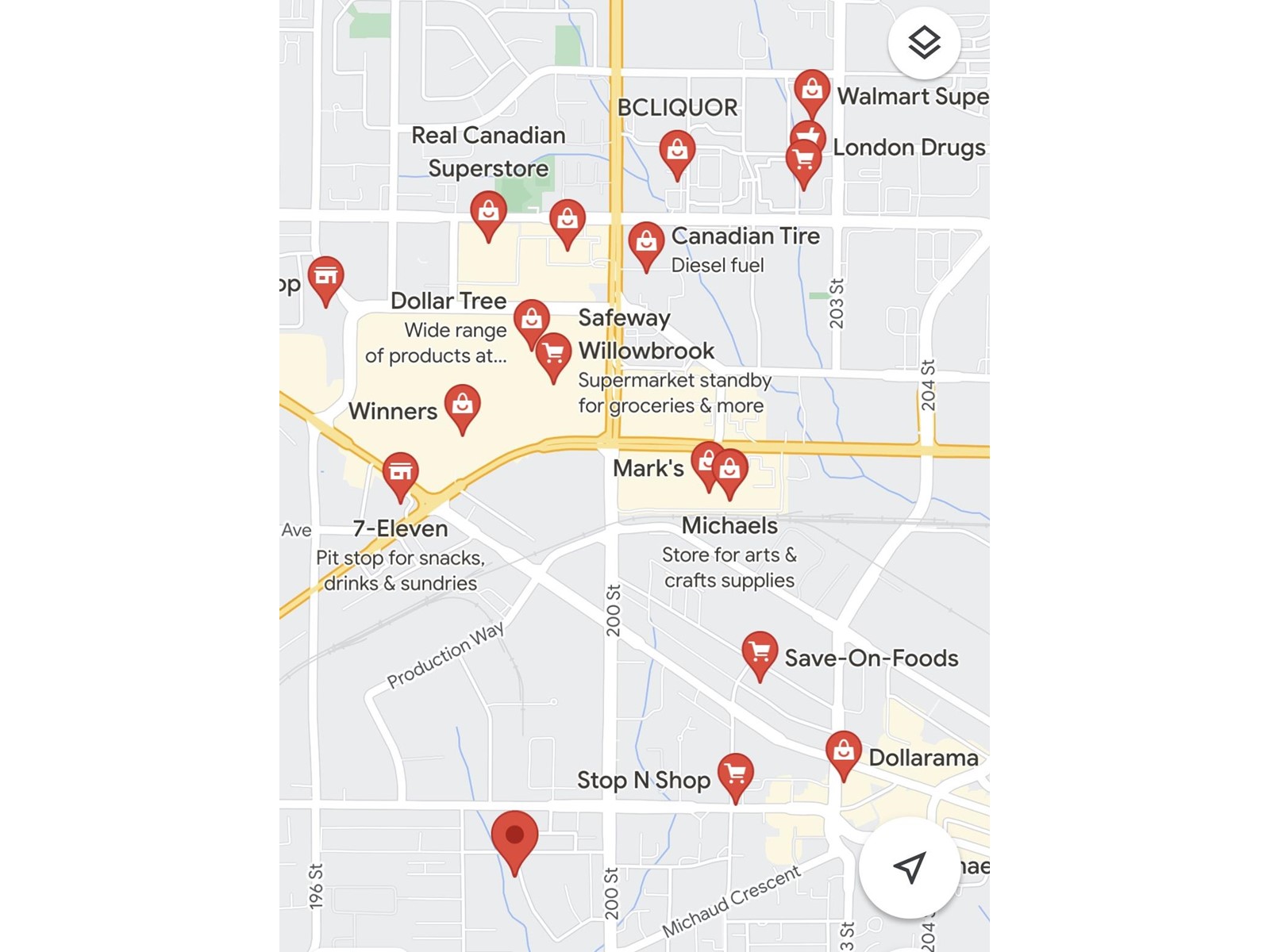Open the Canadian Tire pin
Image resolution: width=1270 pixels, height=952 pixels.
(646, 241)
